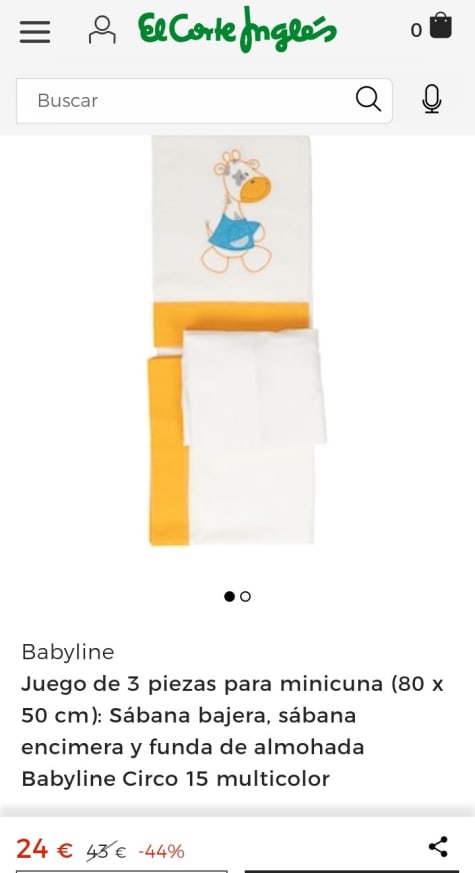This screenshot has height=873, width=475.
Task: Open the hamburger menu
Action: point(35,32)
